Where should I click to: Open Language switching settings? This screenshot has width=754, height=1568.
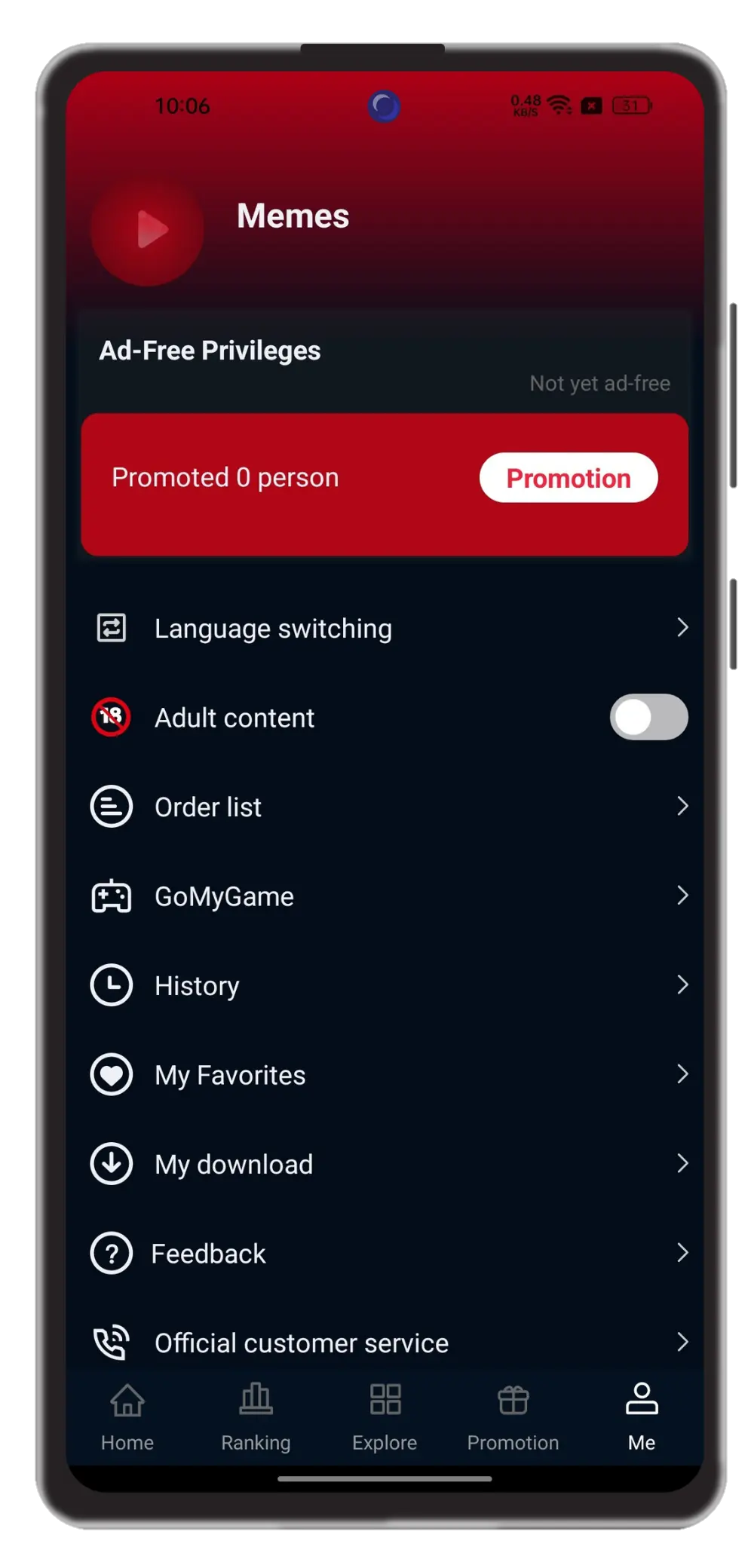click(385, 628)
